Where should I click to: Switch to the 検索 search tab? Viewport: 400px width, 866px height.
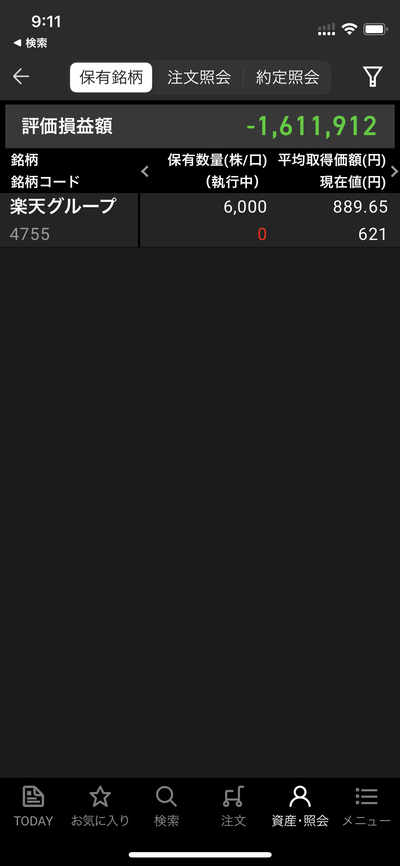point(166,806)
